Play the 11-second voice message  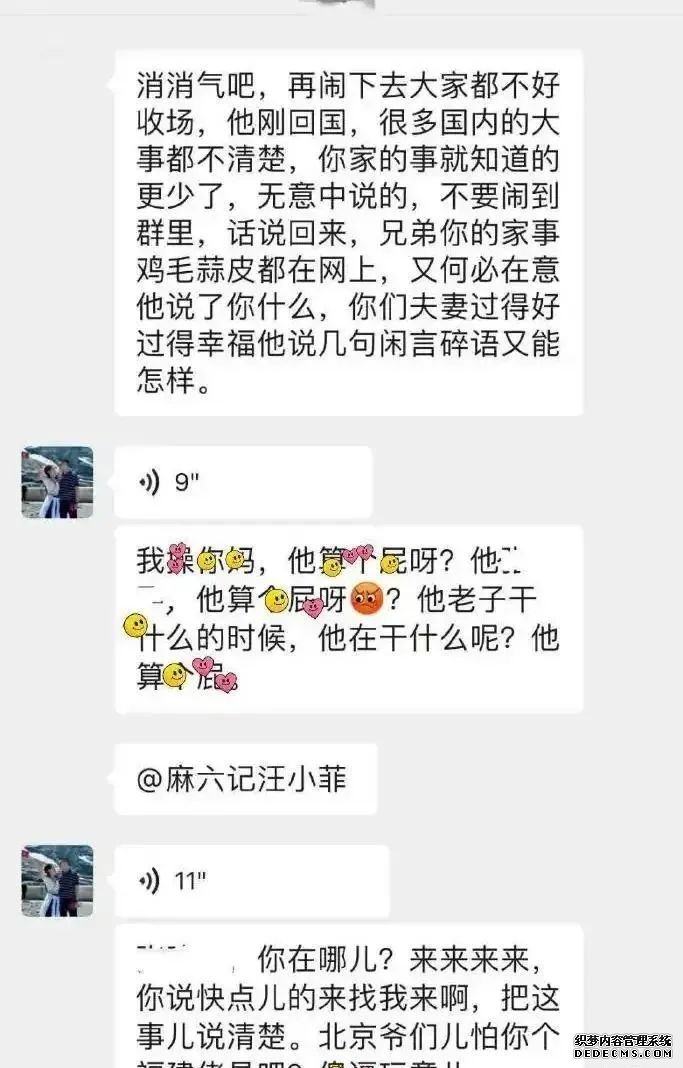pyautogui.click(x=251, y=881)
